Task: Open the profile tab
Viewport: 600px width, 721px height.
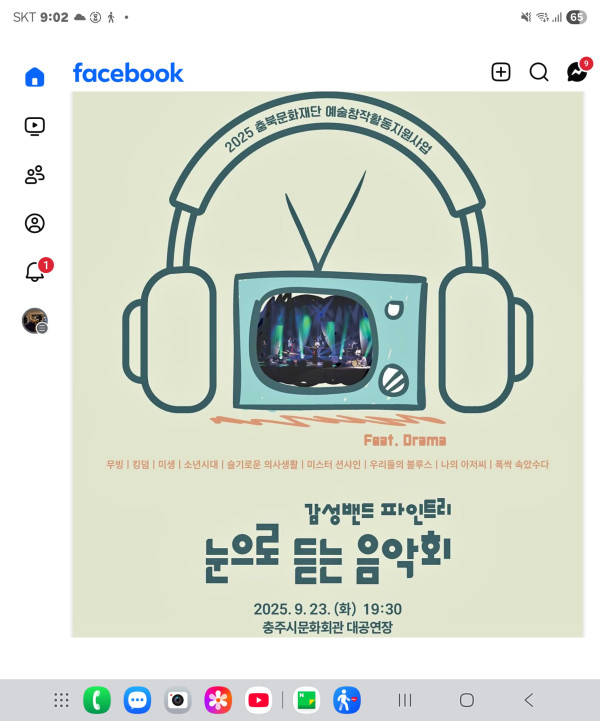Action: [35, 223]
